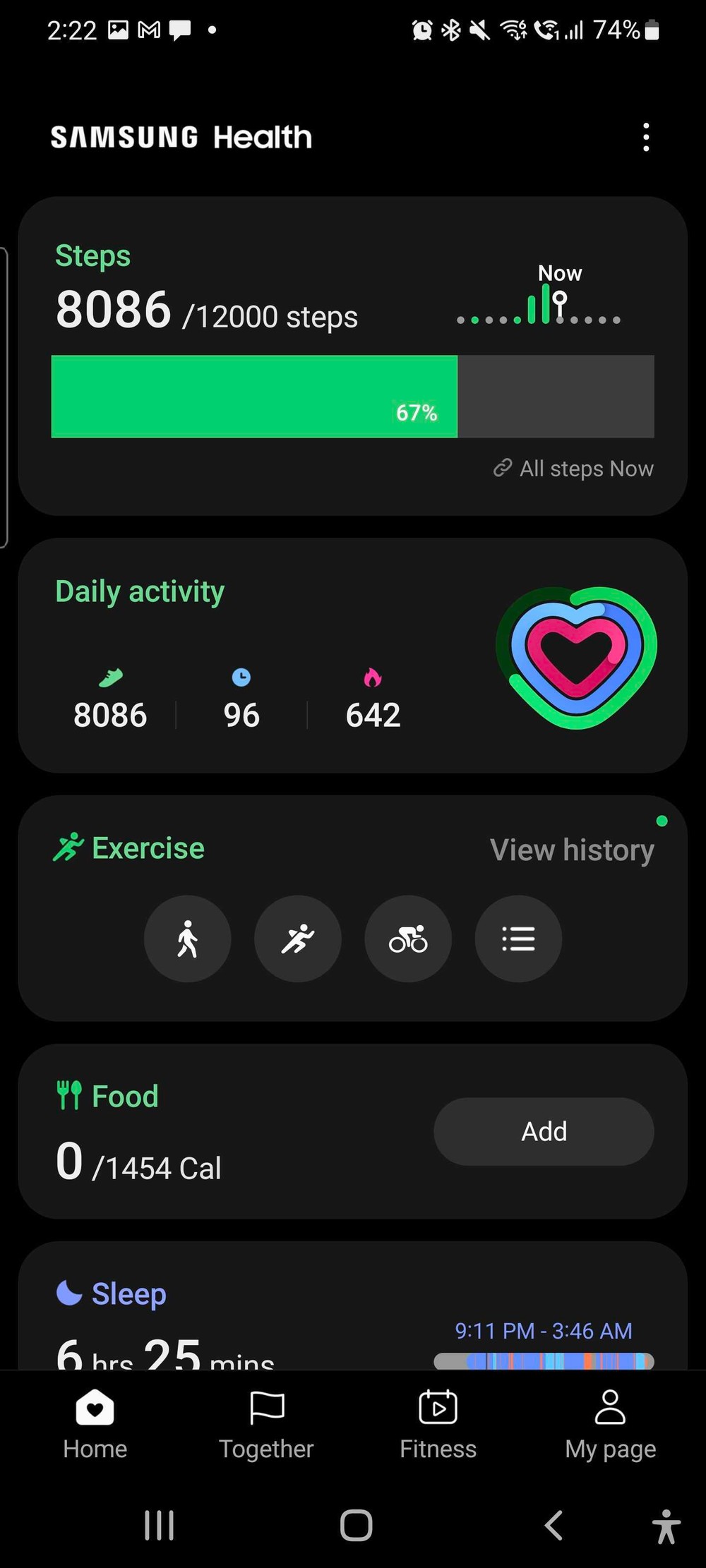
Task: Open recent apps from navigation bar
Action: 159,1526
